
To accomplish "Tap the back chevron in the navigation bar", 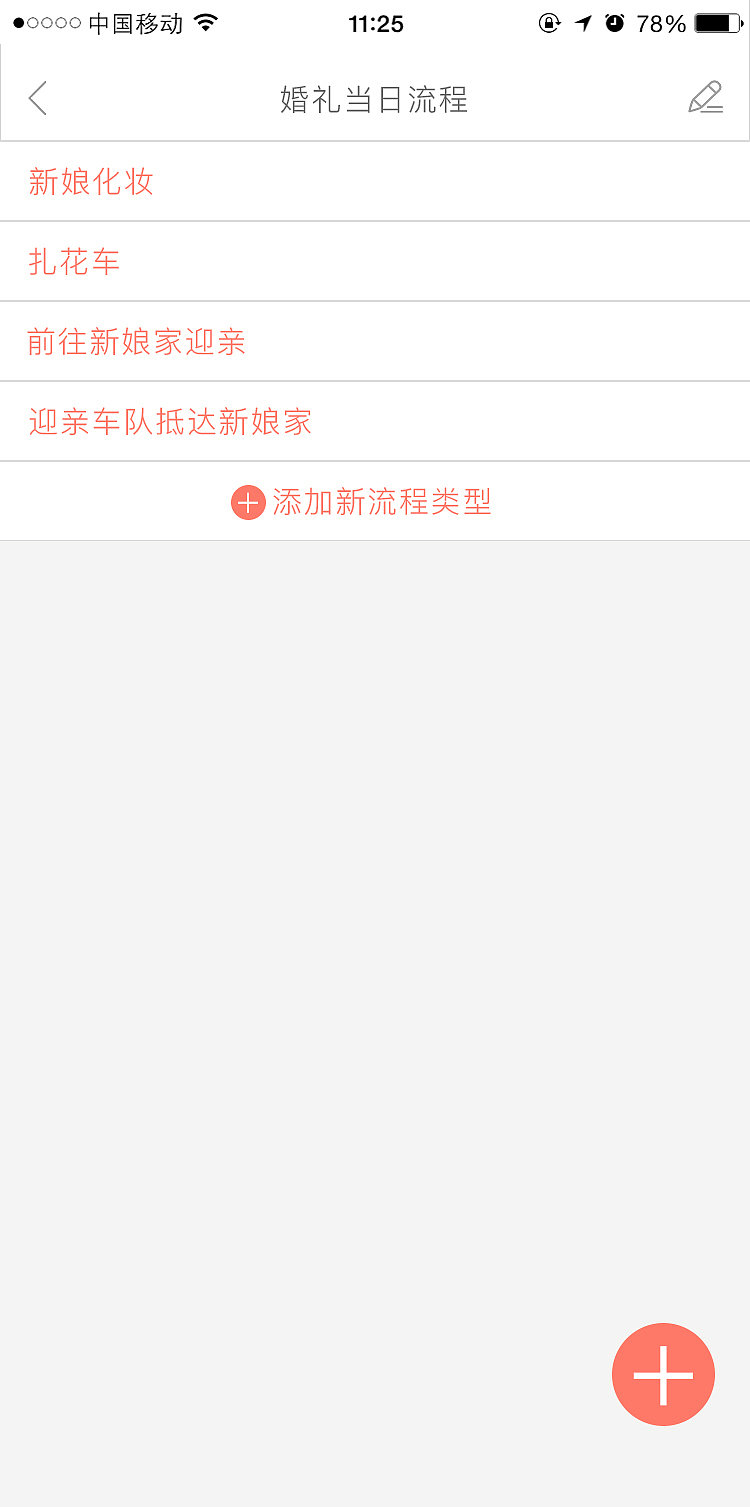I will [37, 98].
